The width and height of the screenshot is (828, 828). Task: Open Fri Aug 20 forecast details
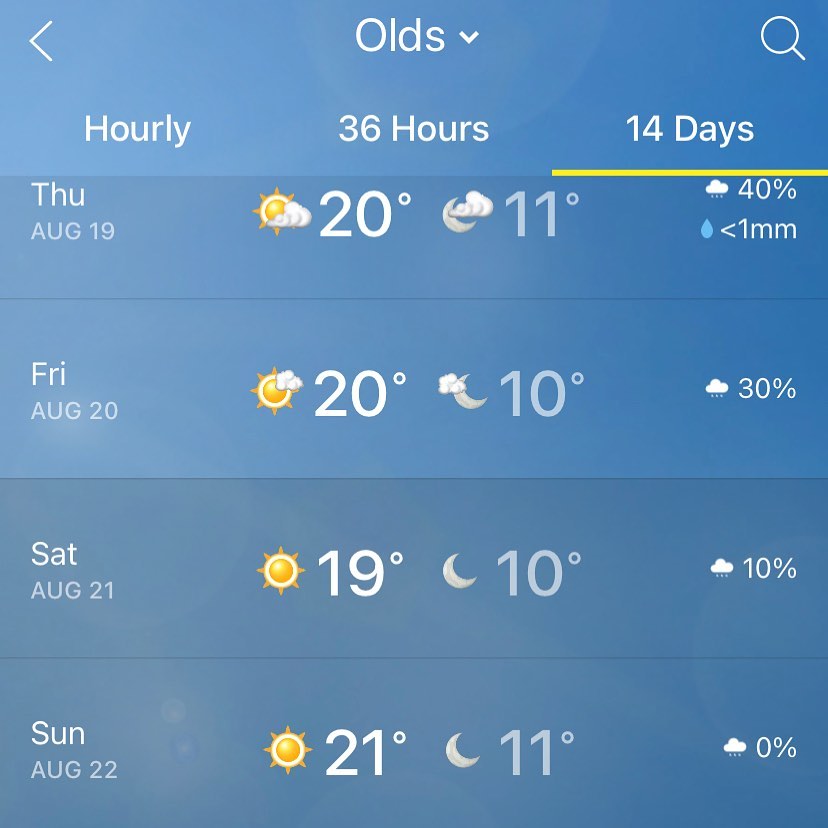(414, 390)
